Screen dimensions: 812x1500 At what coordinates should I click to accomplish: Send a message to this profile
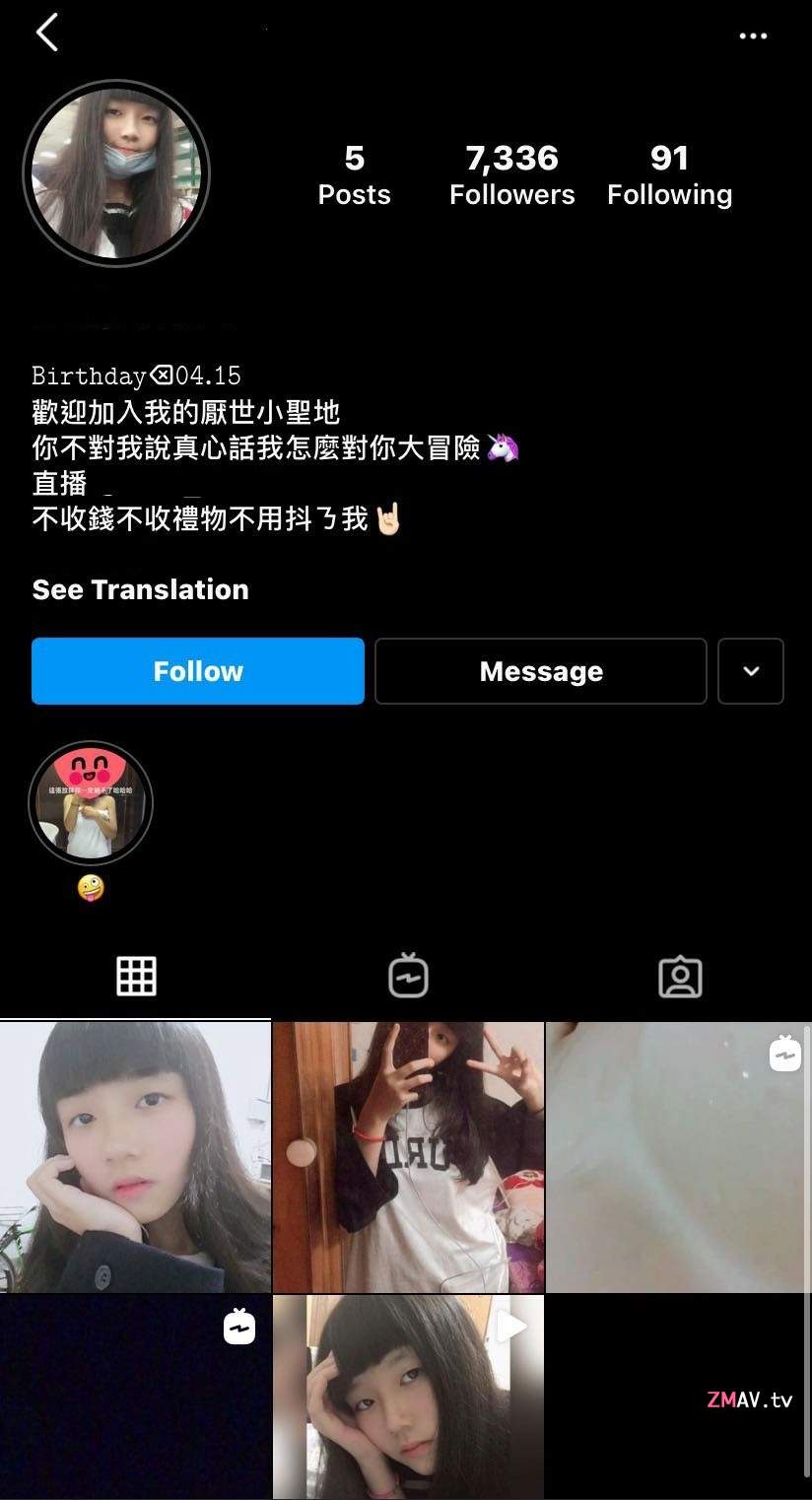pyautogui.click(x=540, y=671)
